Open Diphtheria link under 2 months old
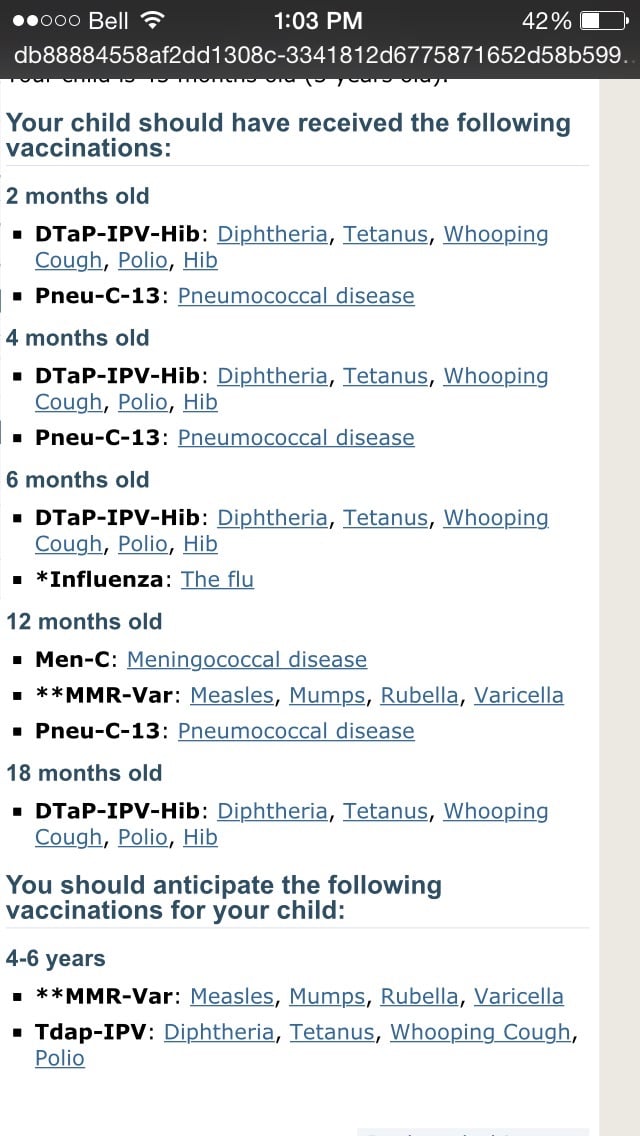640x1136 pixels. pos(272,234)
